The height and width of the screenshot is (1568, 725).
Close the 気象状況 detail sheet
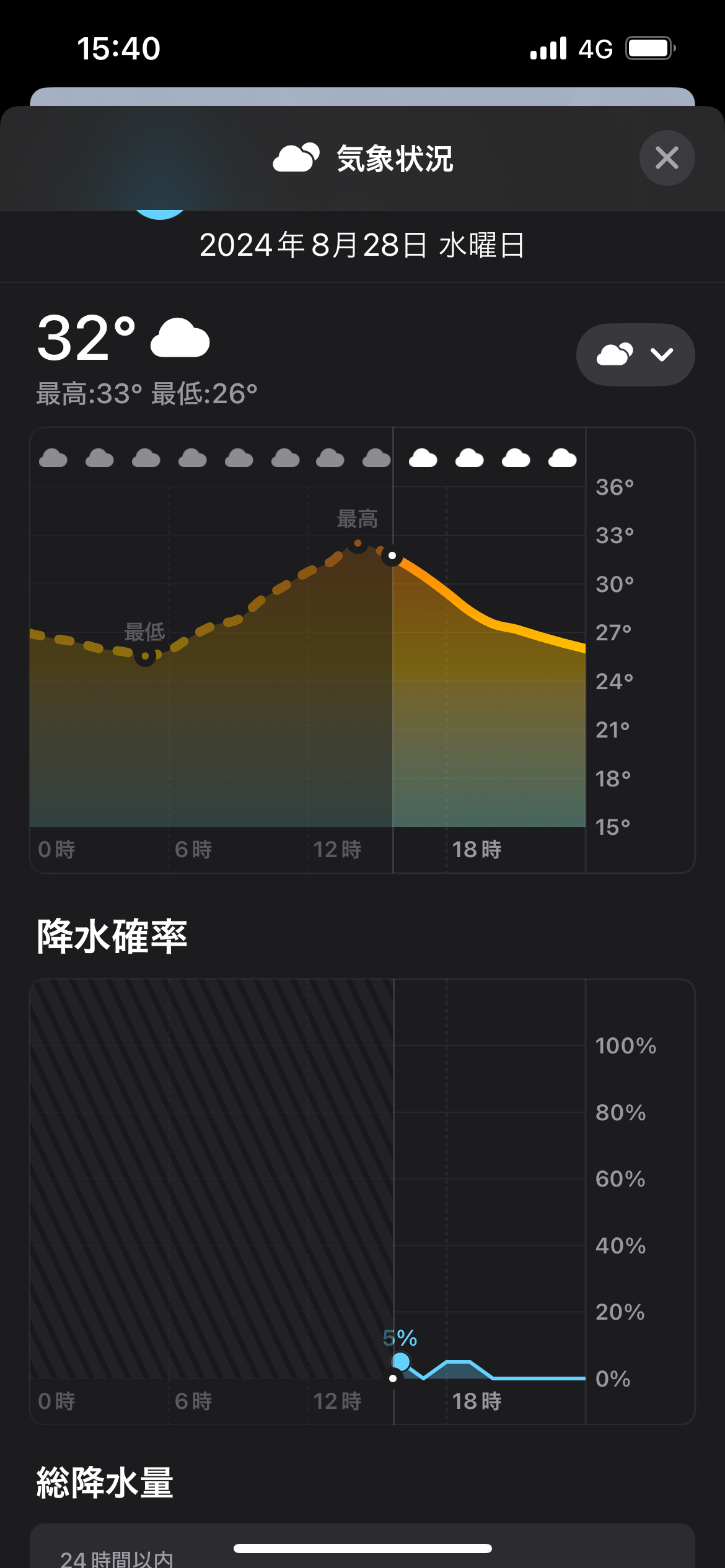[x=667, y=158]
